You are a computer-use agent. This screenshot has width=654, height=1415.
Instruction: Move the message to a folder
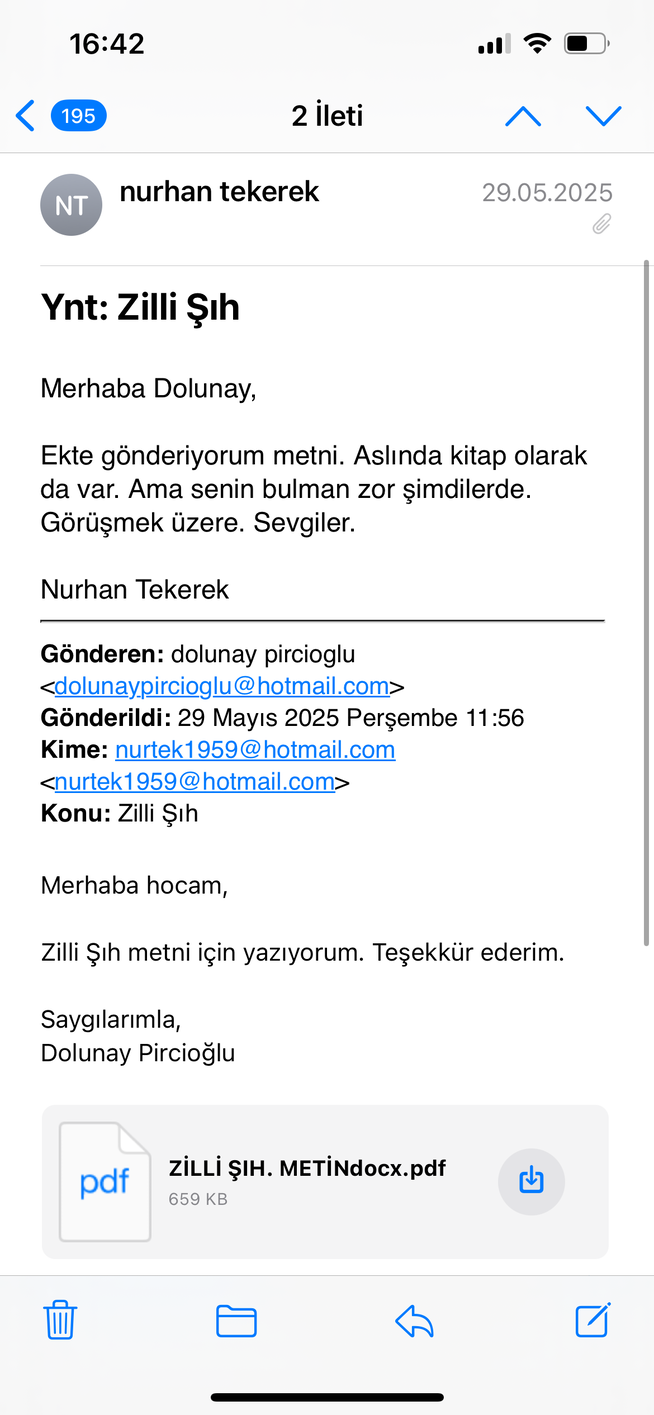(236, 1321)
